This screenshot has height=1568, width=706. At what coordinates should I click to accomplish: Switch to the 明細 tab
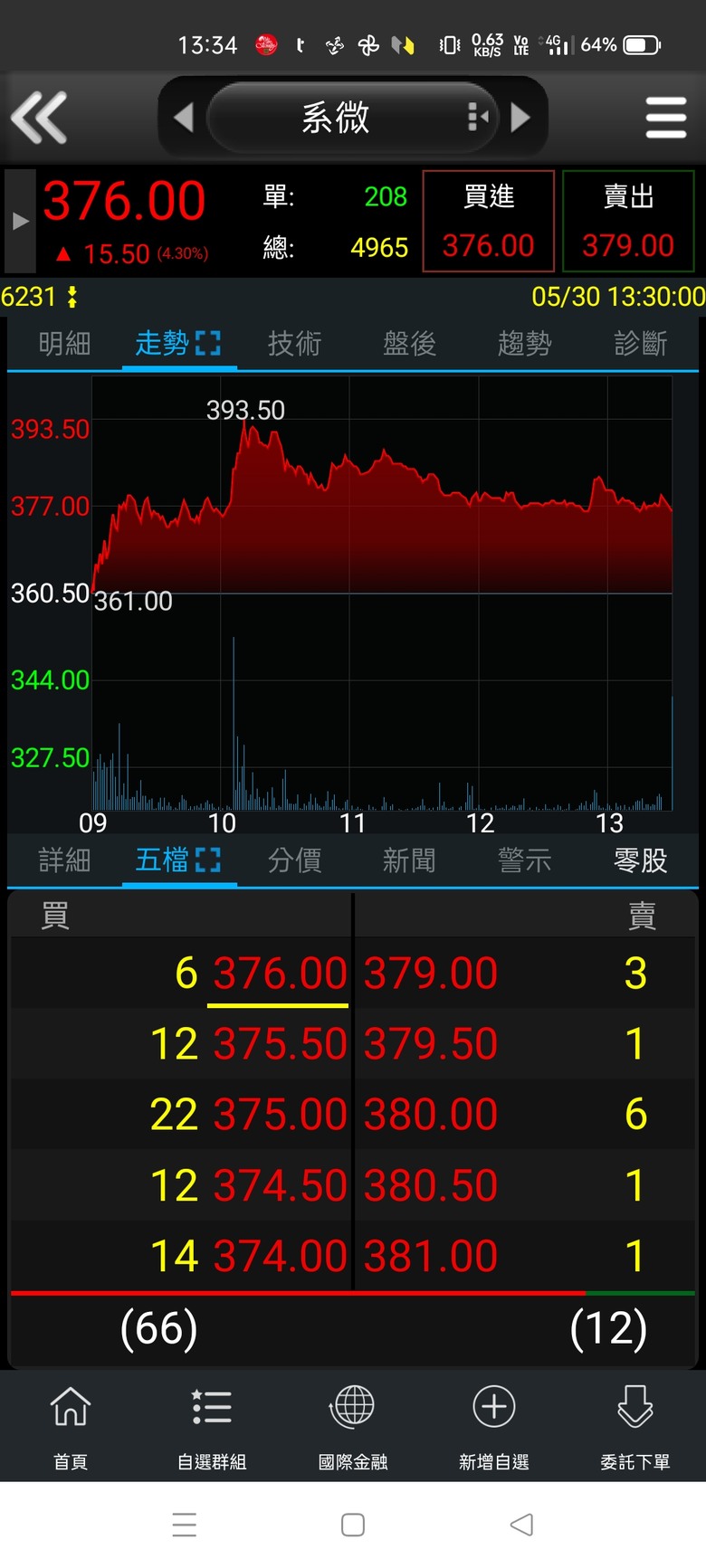coord(64,344)
